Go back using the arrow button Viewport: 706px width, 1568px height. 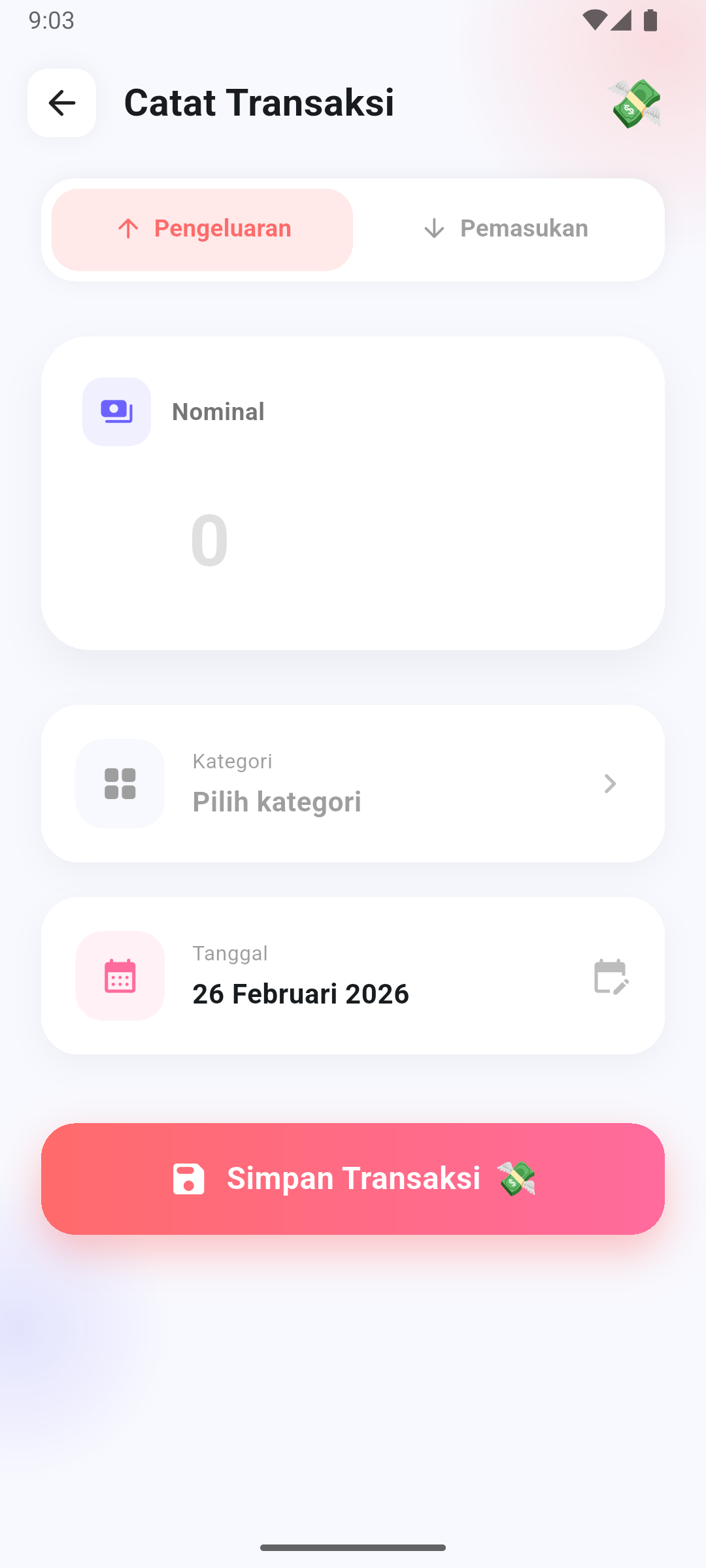coord(61,103)
